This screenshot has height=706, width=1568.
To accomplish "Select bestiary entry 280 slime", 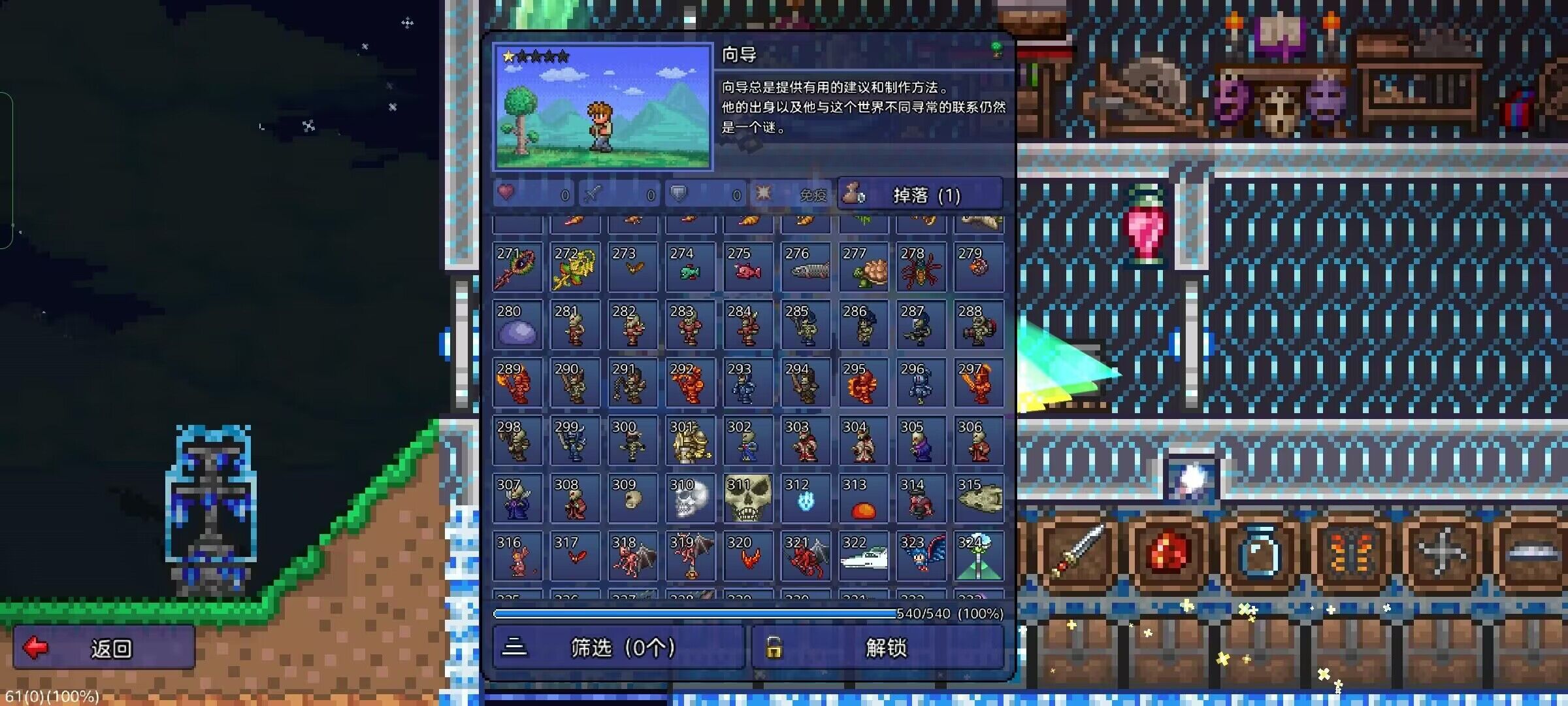I will [x=517, y=326].
